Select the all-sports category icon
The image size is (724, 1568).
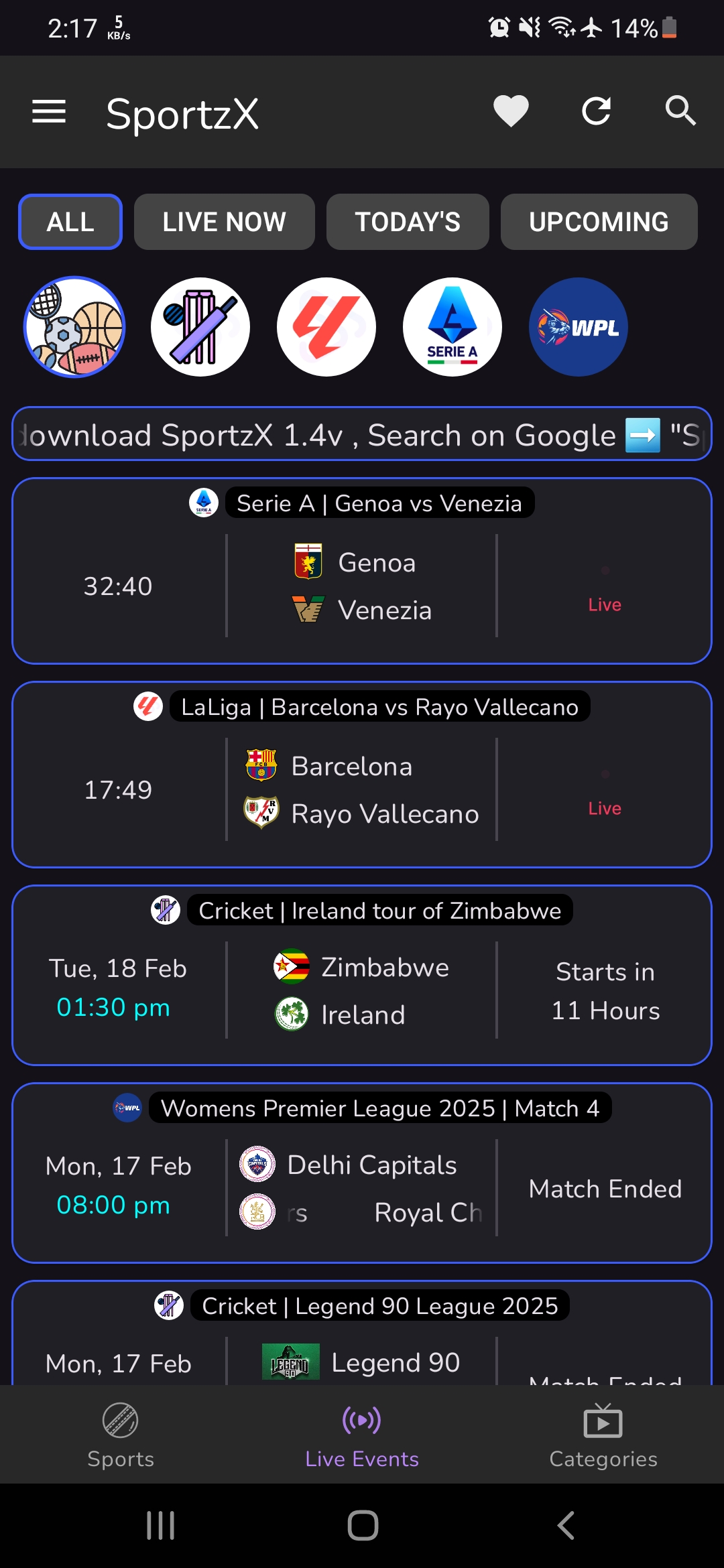pos(74,327)
